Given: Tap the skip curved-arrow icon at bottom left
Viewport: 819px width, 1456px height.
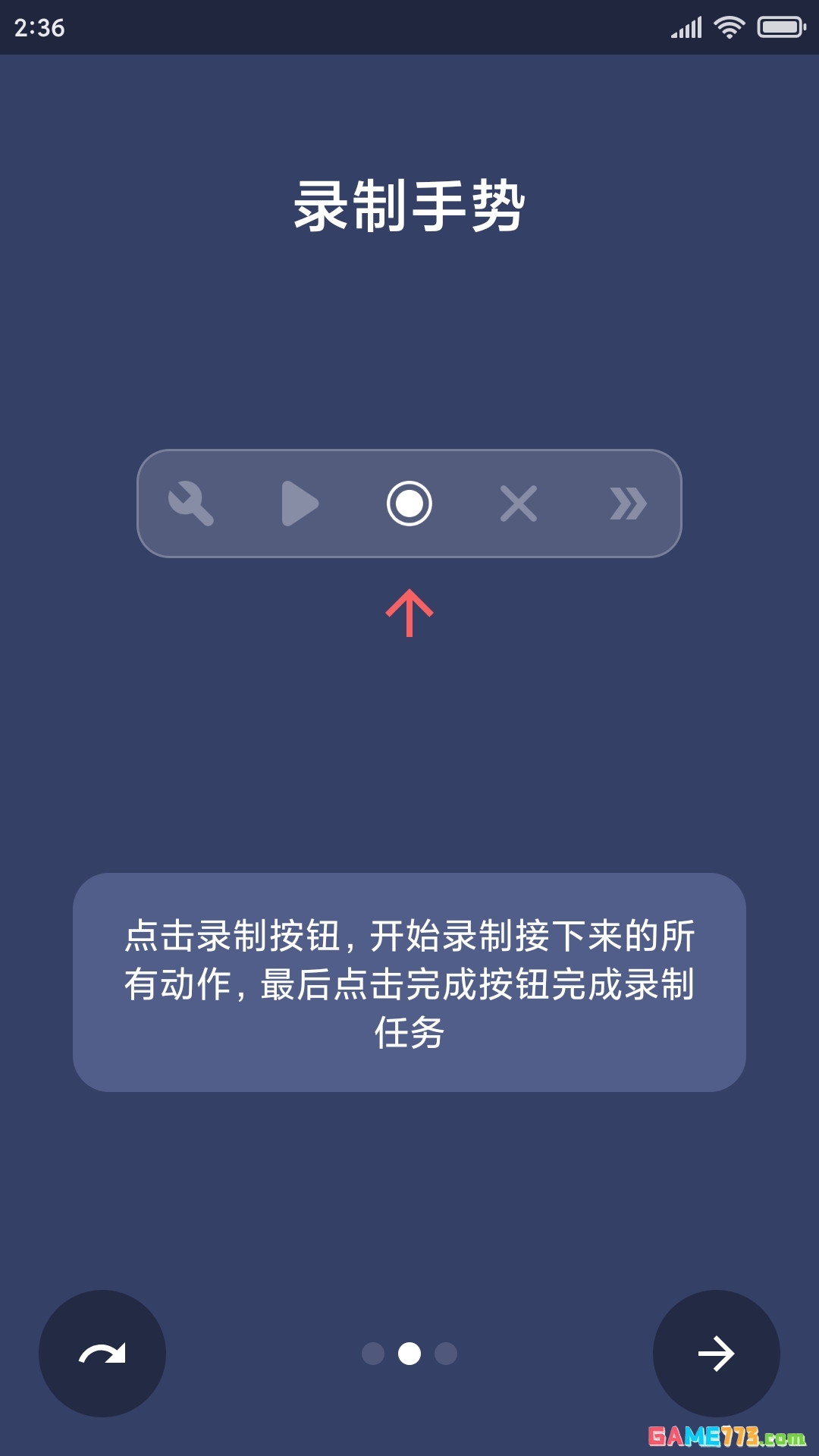Looking at the screenshot, I should [x=101, y=1355].
